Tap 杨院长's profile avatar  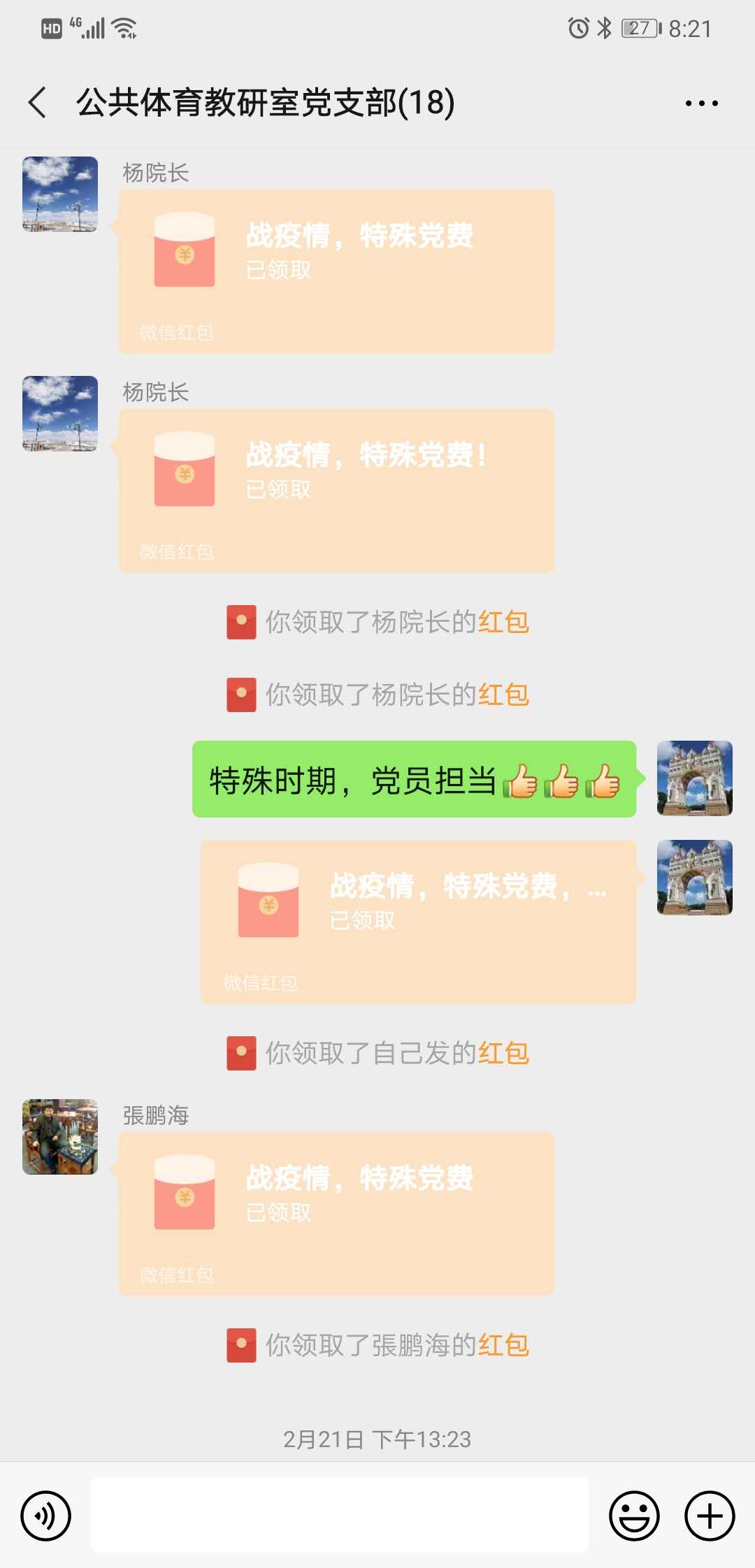[59, 195]
